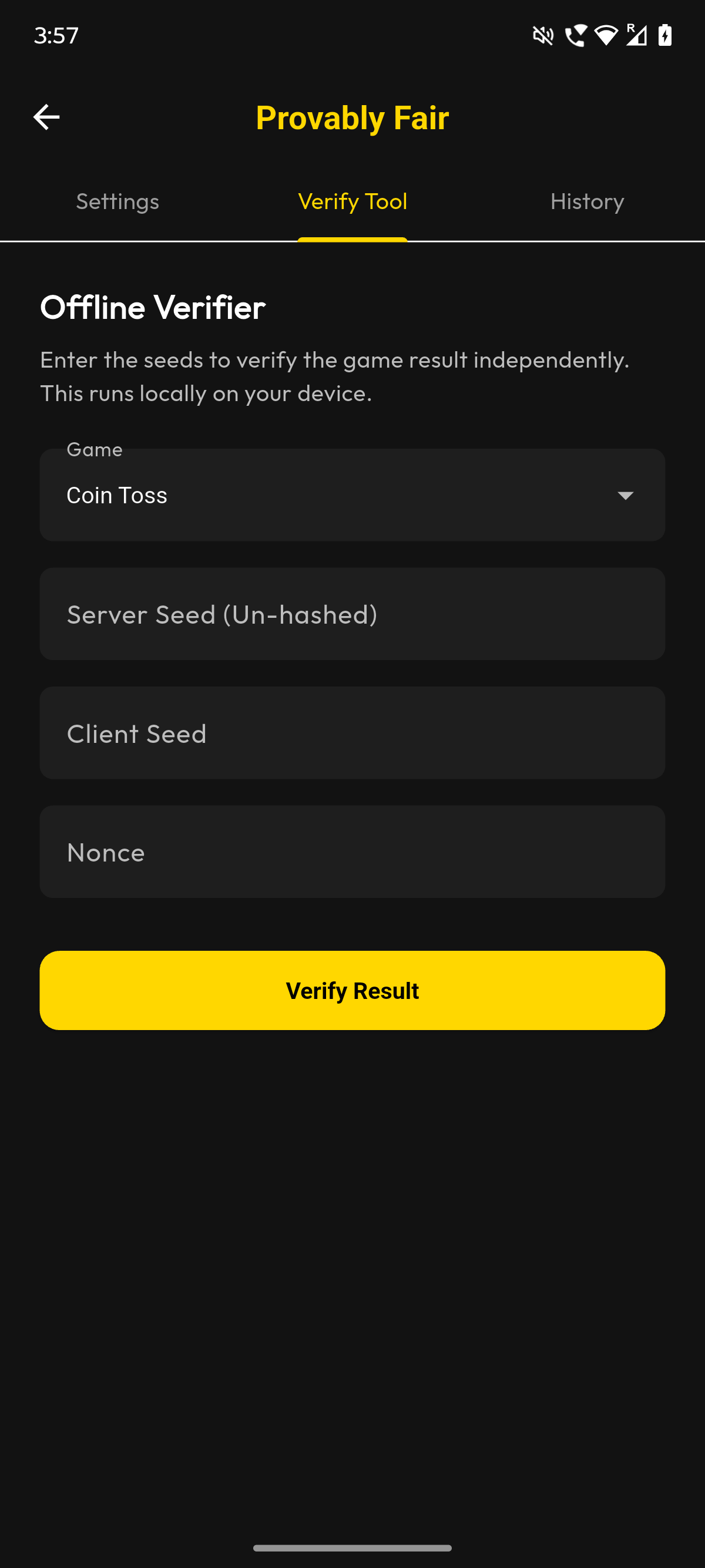Click the clock showing 3:57
This screenshot has height=1568, width=705.
pyautogui.click(x=55, y=35)
